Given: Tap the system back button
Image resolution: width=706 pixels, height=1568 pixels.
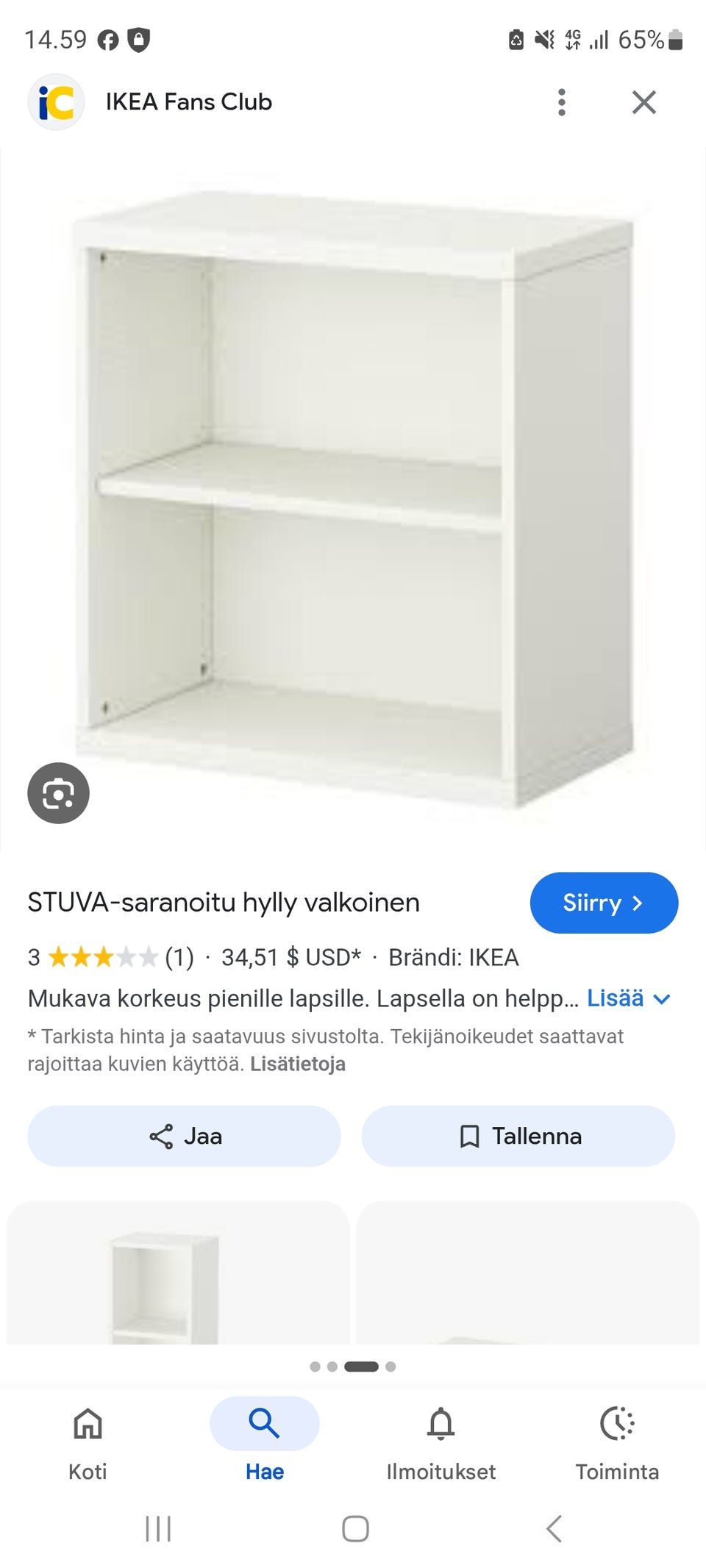Looking at the screenshot, I should tap(555, 1528).
